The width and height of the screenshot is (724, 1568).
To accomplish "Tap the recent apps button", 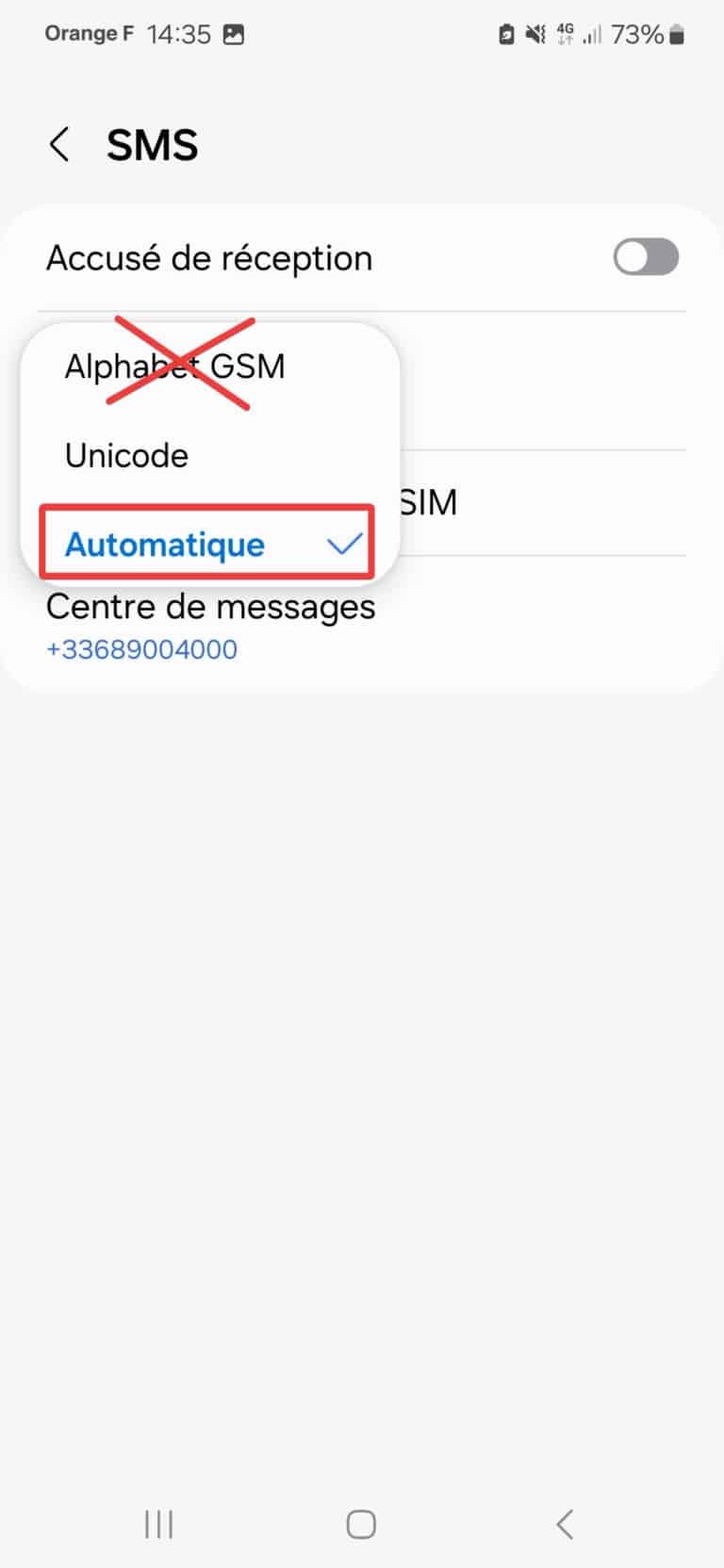I will pos(158,1523).
